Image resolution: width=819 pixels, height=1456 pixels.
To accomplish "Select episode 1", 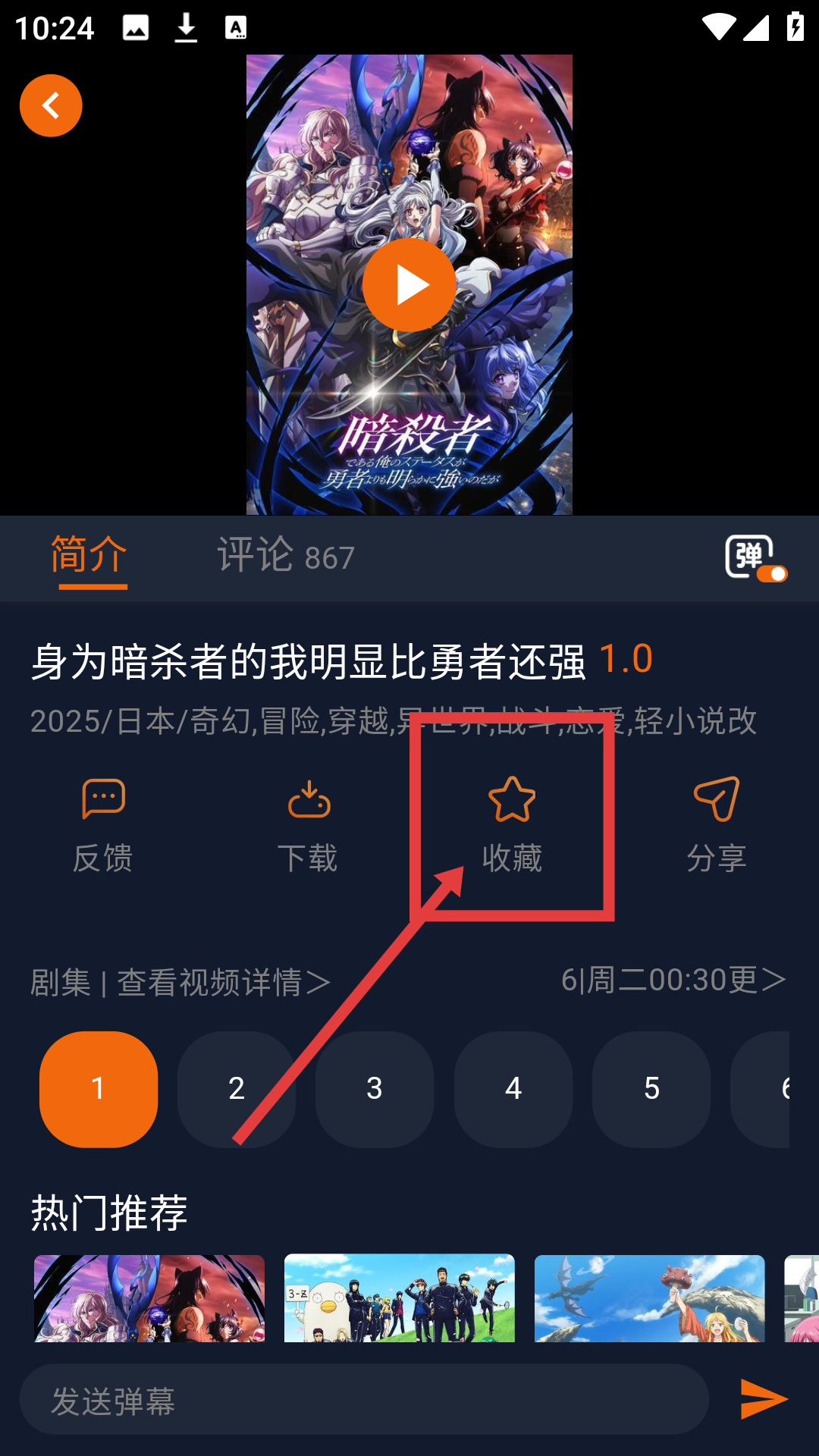I will 99,1089.
